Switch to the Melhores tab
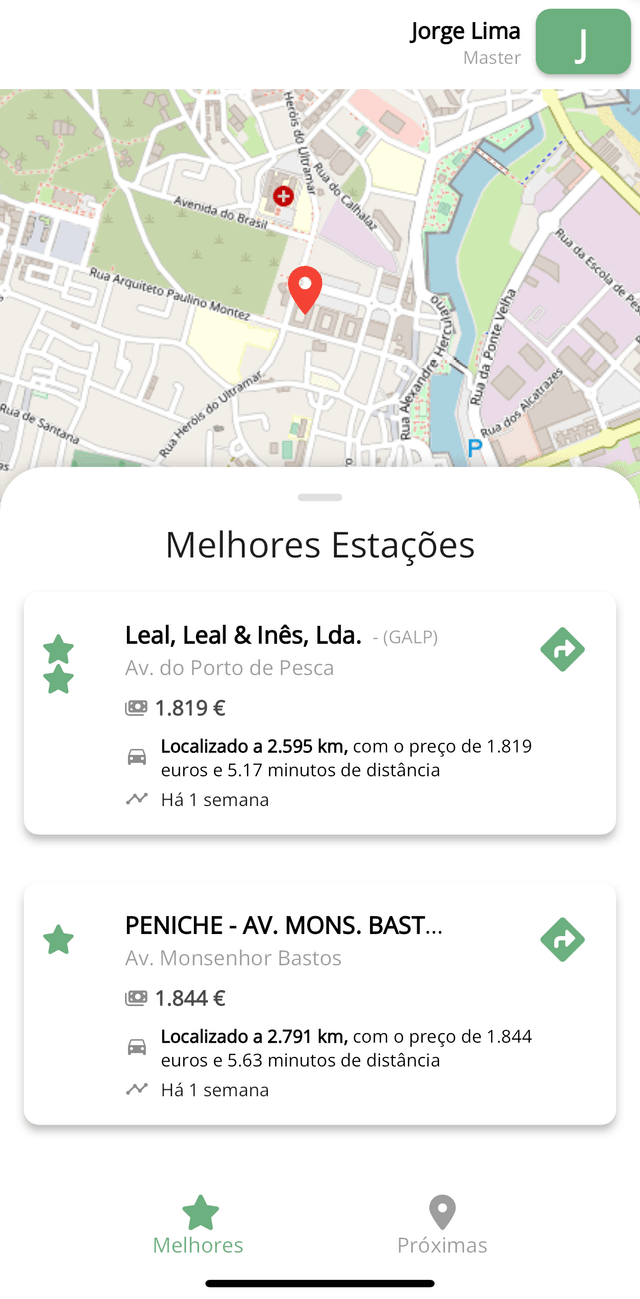 click(x=198, y=1225)
